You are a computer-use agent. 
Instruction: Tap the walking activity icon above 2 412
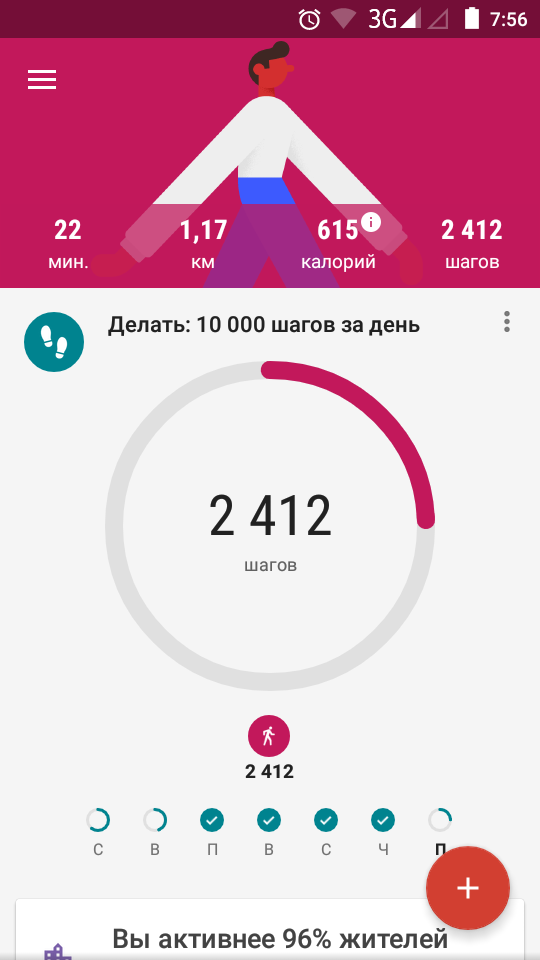tap(269, 736)
